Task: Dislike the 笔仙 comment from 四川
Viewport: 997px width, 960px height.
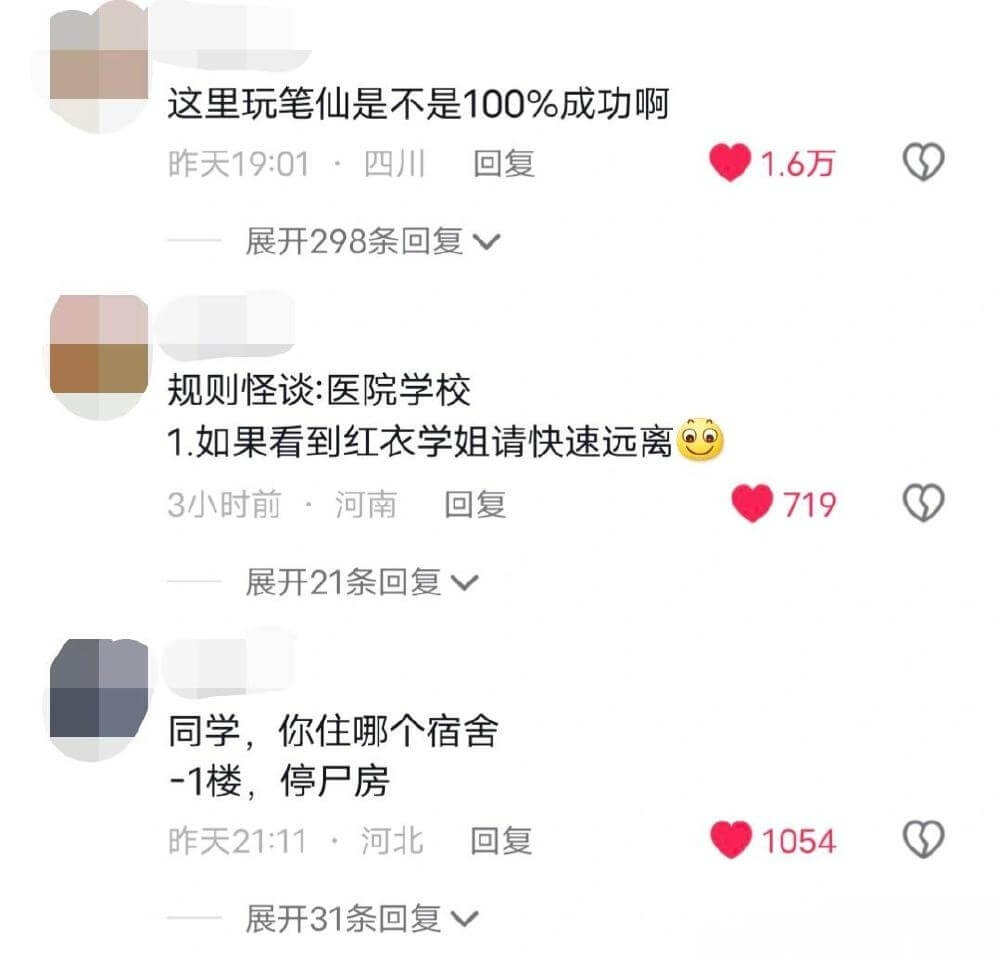Action: pyautogui.click(x=922, y=163)
